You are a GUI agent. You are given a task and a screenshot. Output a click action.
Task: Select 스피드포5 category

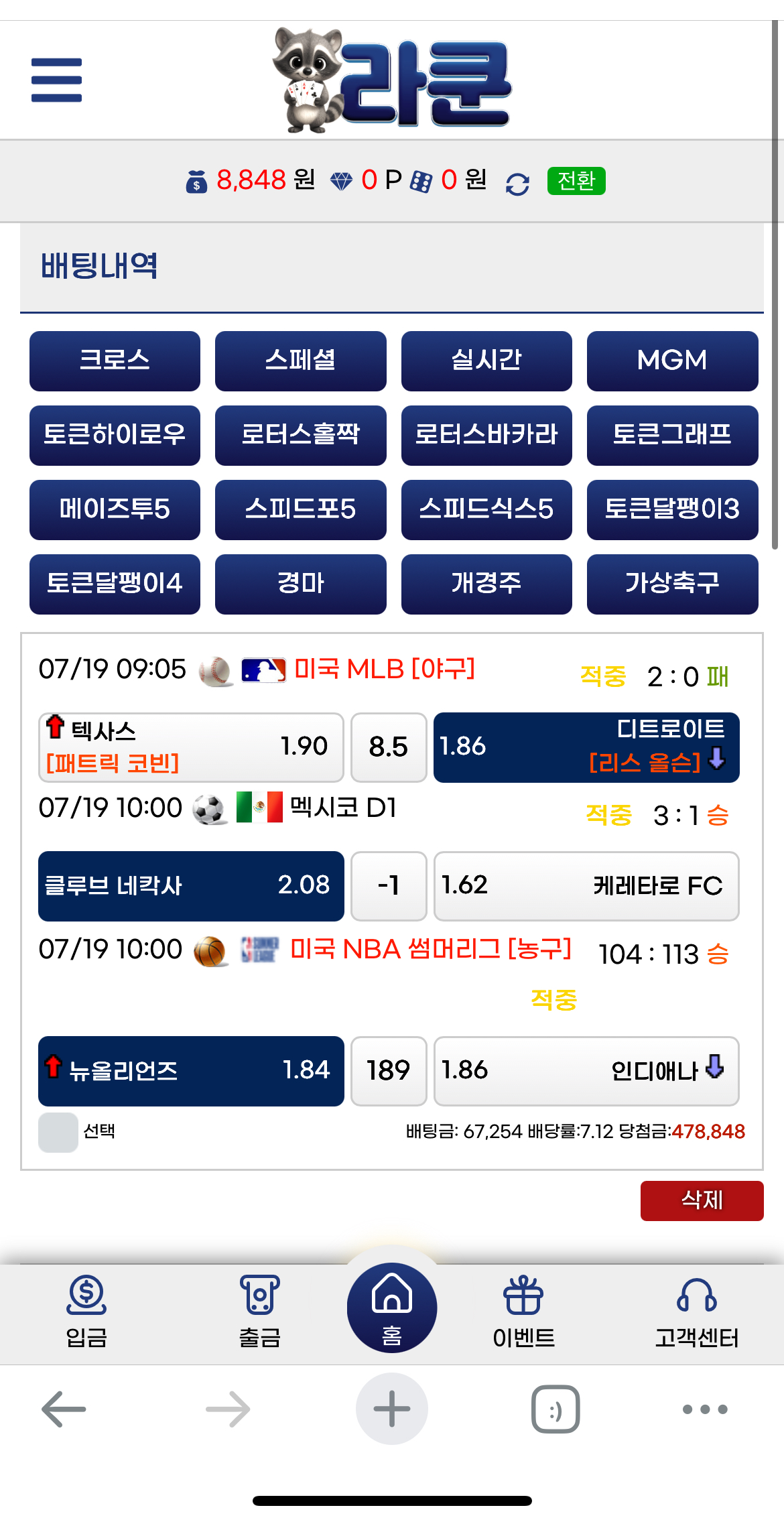(300, 510)
